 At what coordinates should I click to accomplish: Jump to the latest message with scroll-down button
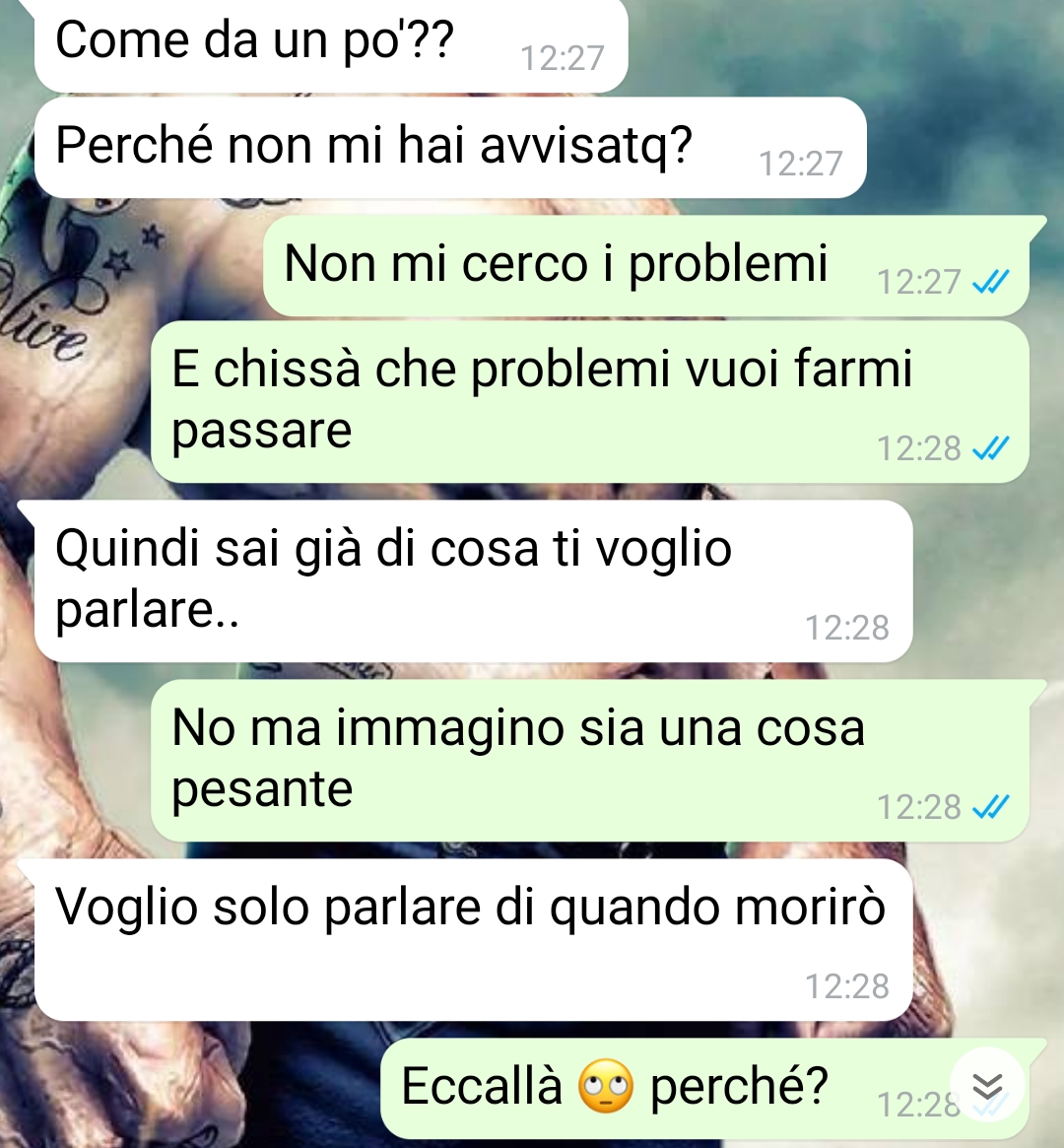(x=987, y=1087)
